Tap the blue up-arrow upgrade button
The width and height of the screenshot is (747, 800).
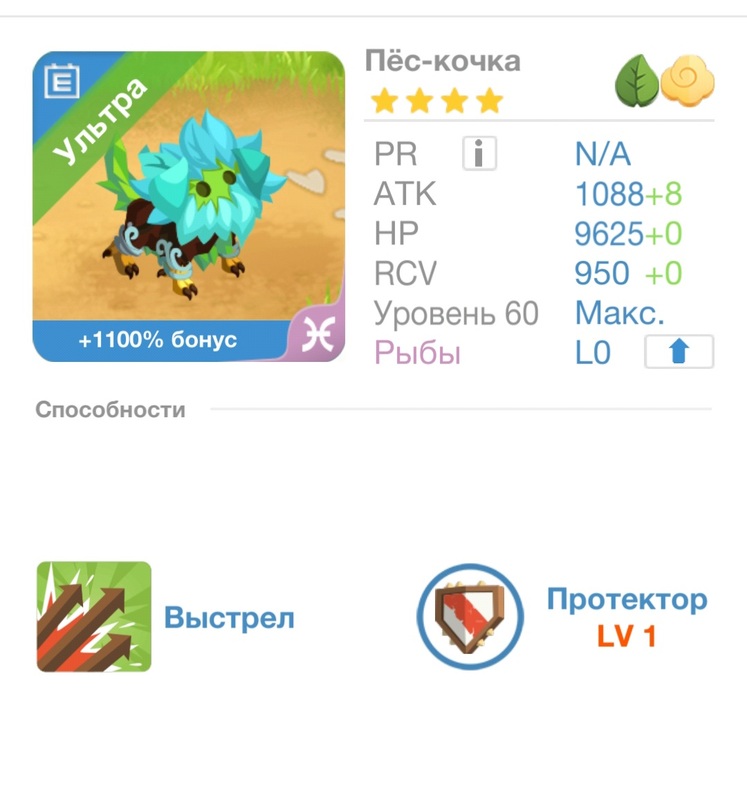click(678, 353)
